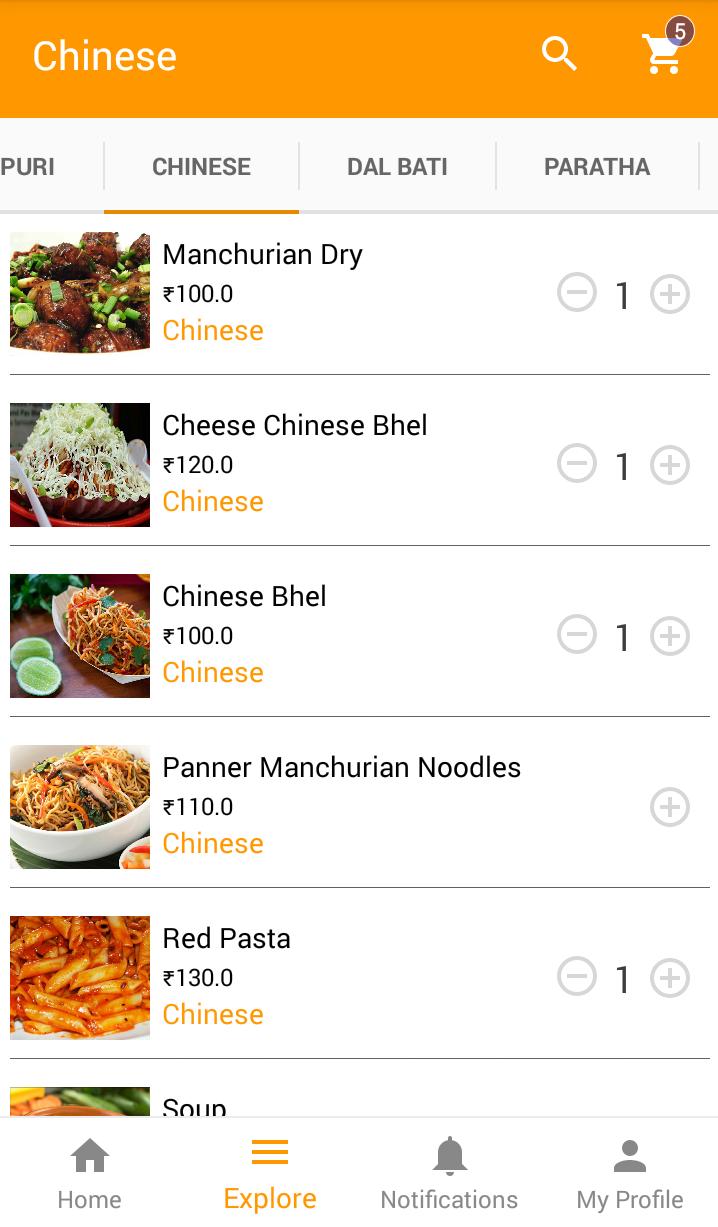718x1227 pixels.
Task: Open the shopping cart
Action: pyautogui.click(x=663, y=55)
